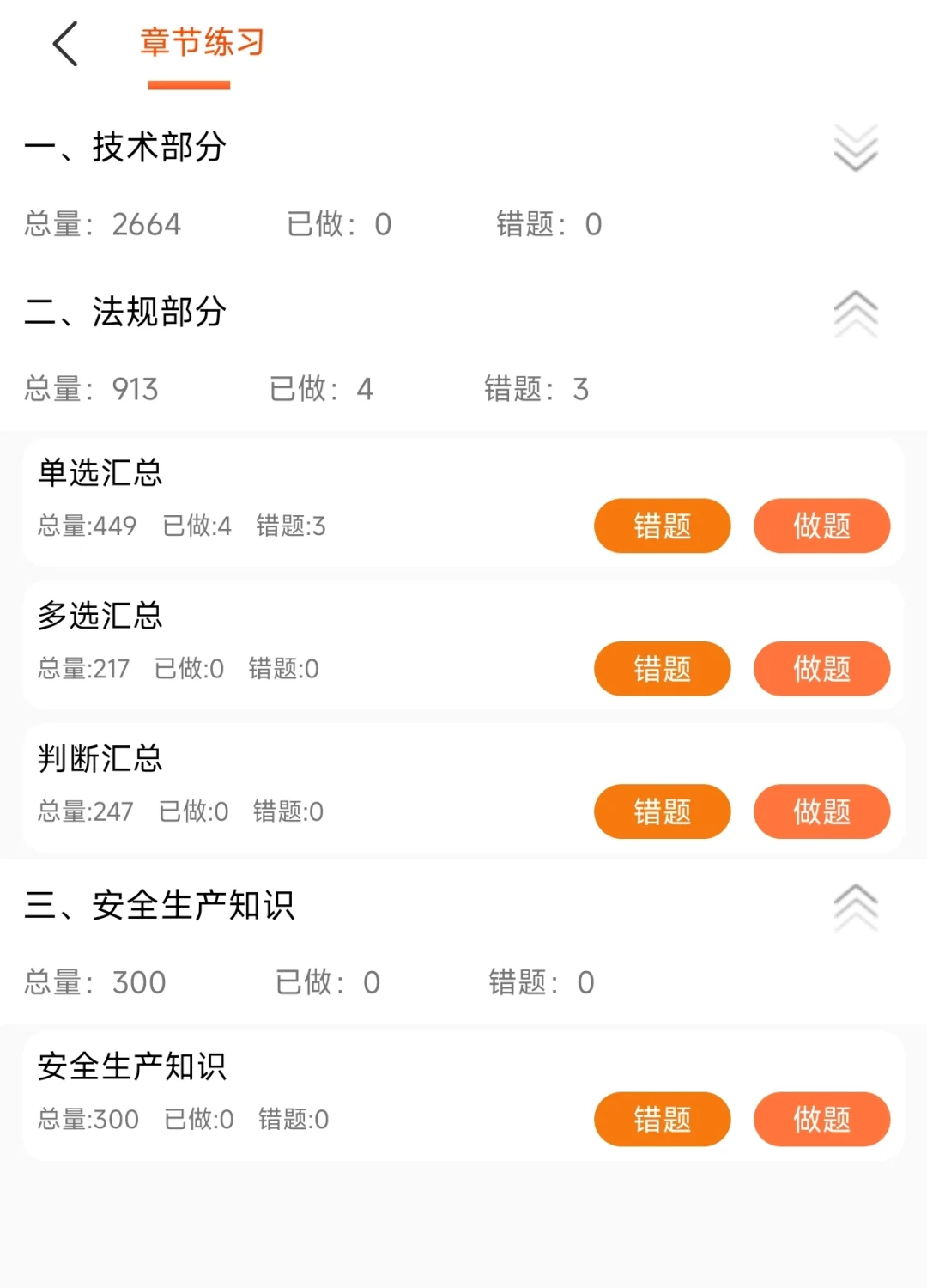View 错题 for 多选汇总

662,668
